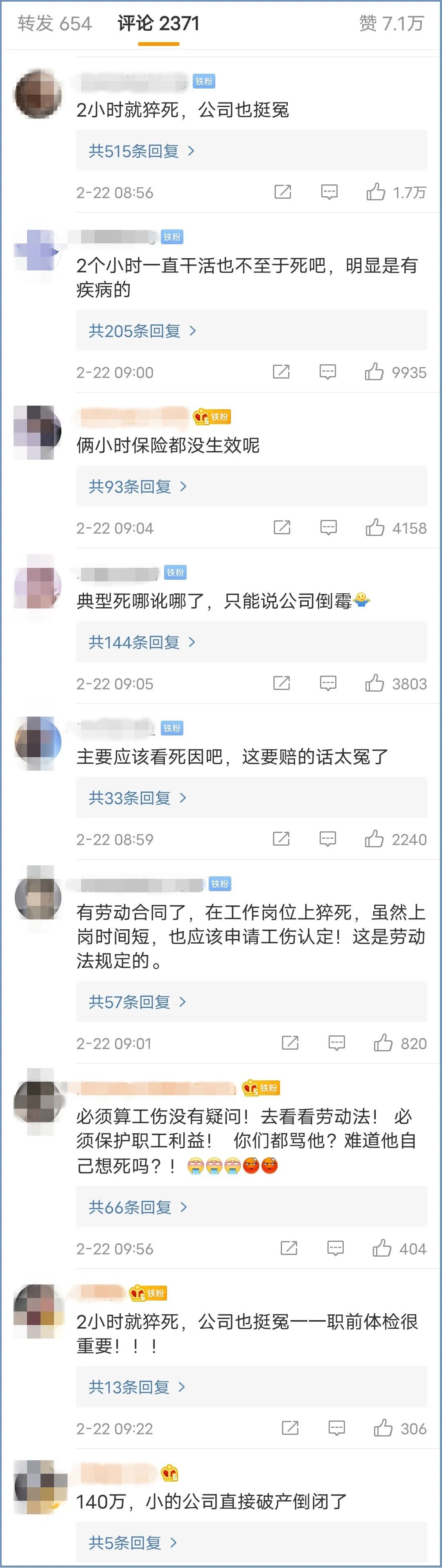Like the comment with 404 likes

click(382, 1248)
